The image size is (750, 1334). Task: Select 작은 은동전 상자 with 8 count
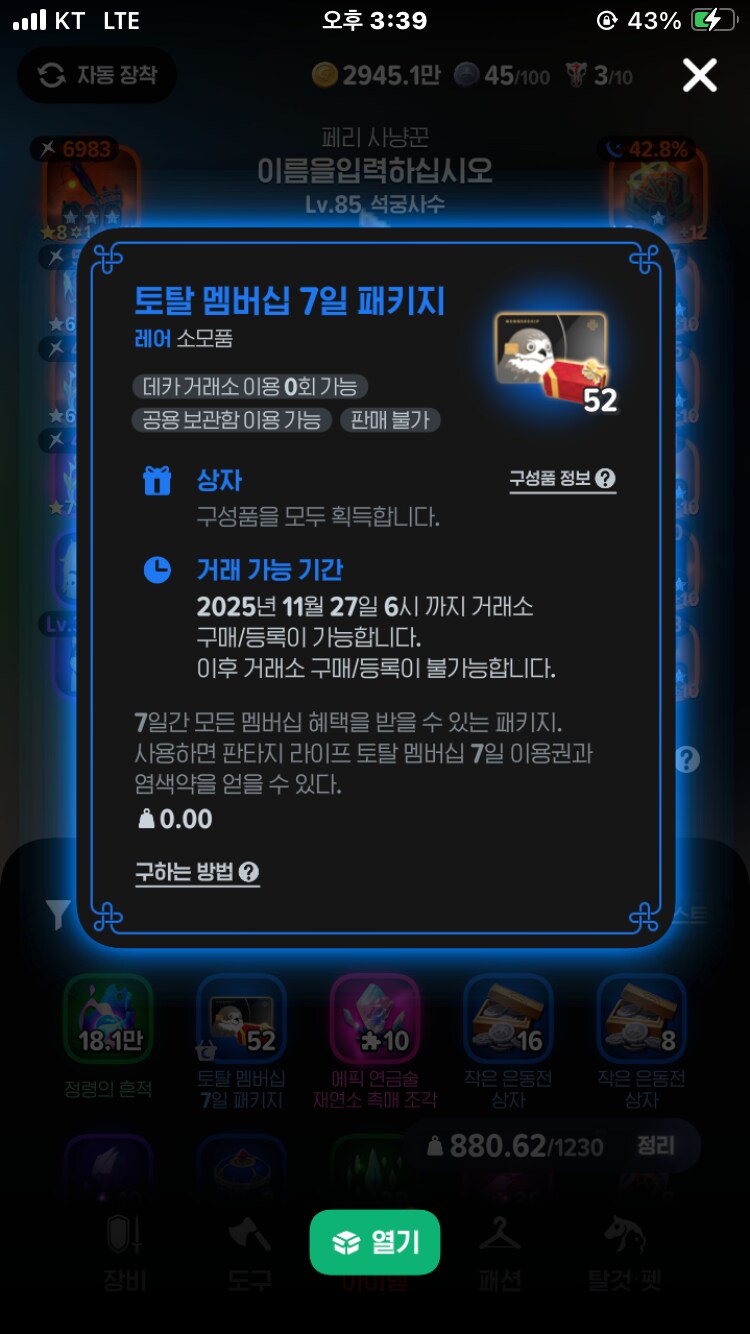point(641,1019)
